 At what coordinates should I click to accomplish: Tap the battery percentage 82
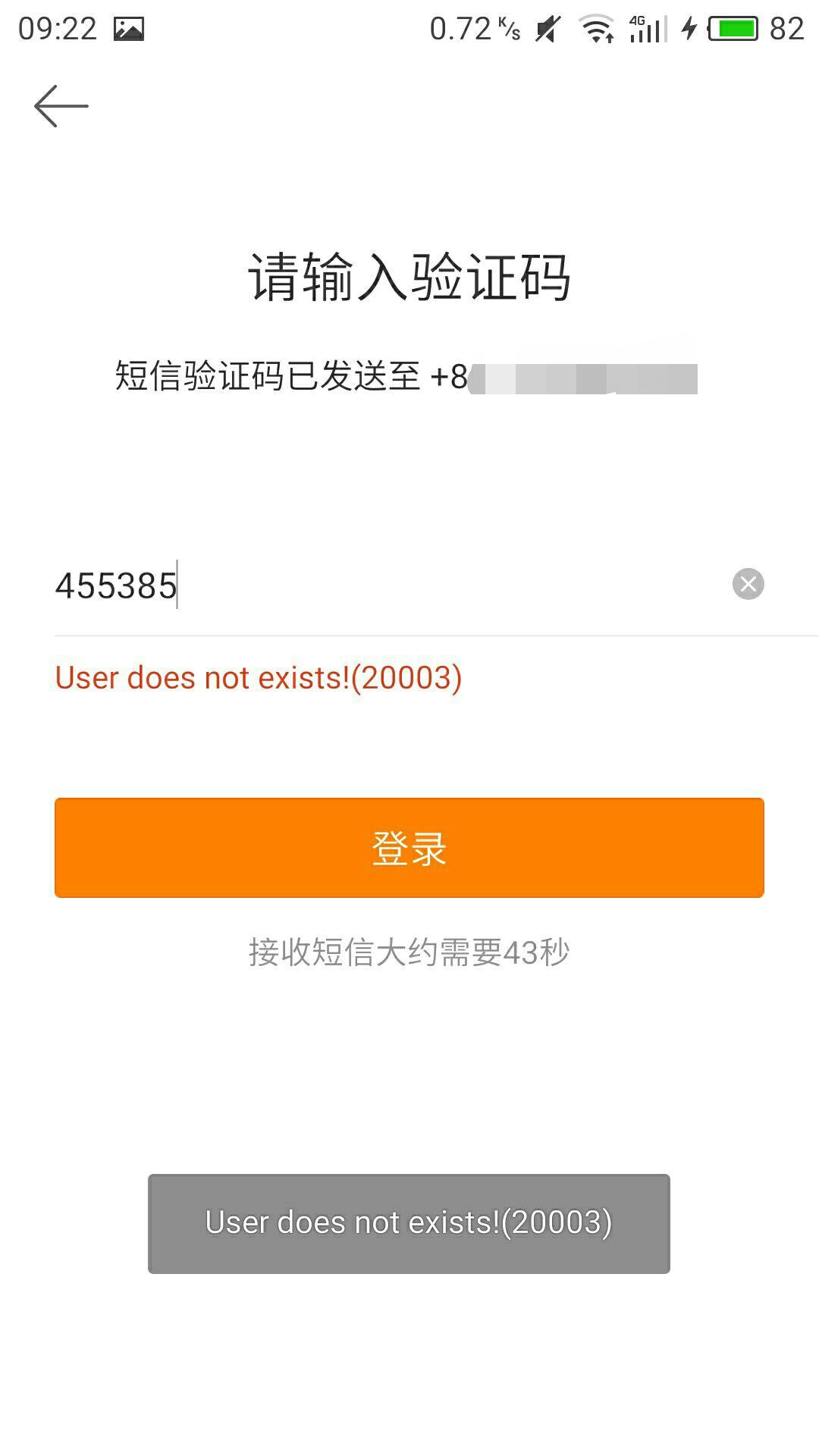787,27
